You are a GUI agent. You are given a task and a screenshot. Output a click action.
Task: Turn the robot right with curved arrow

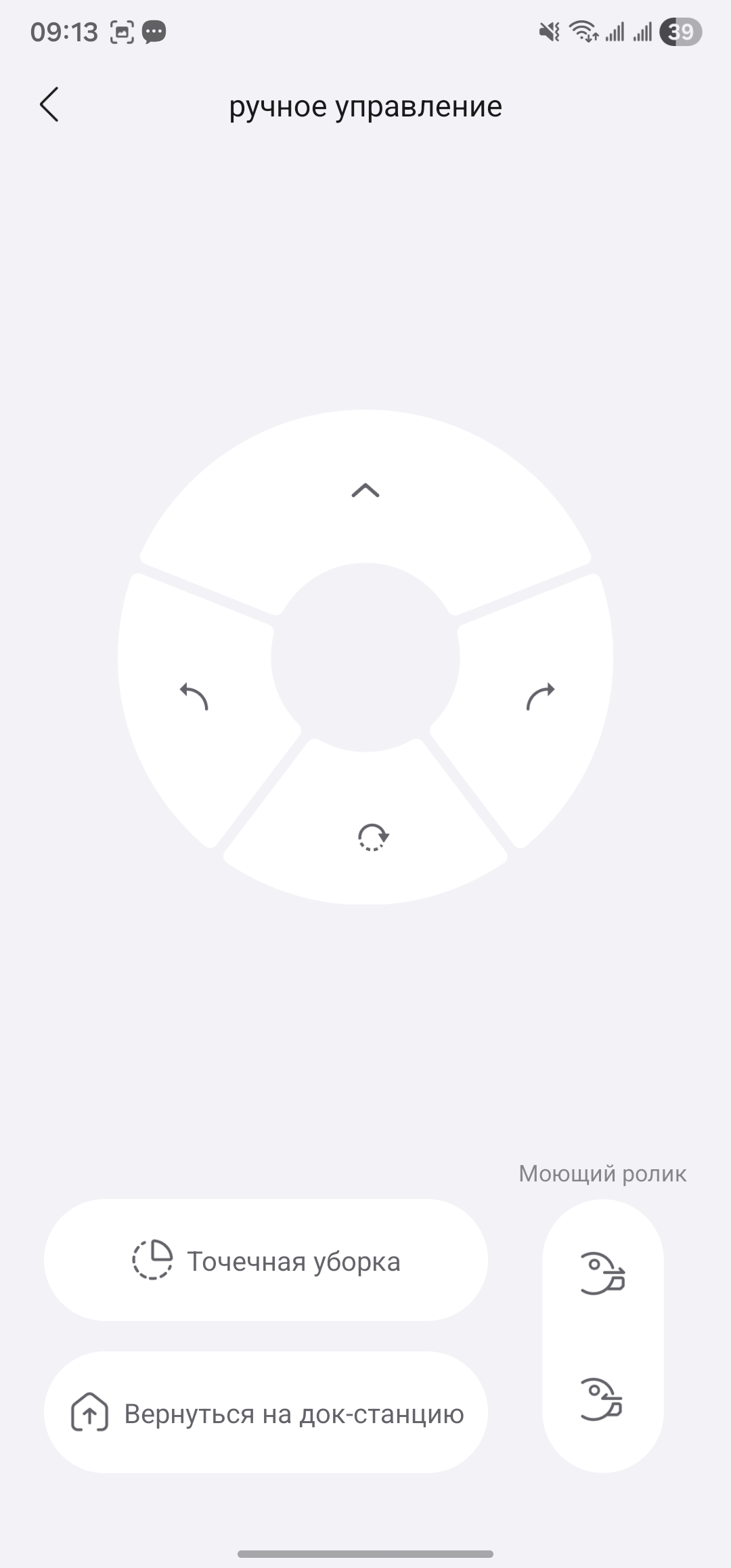pyautogui.click(x=540, y=697)
